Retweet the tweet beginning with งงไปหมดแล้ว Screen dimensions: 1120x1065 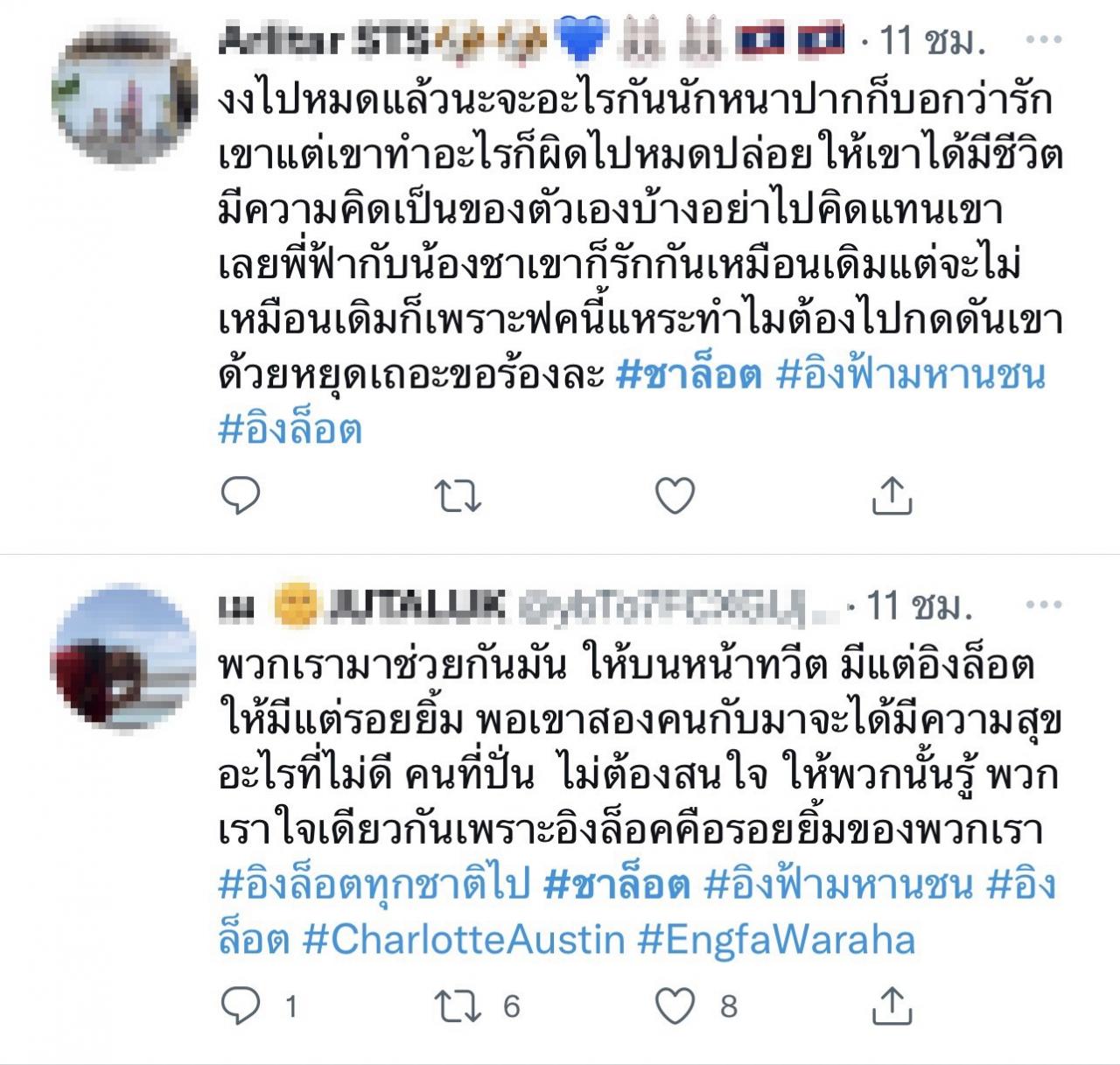(x=458, y=497)
